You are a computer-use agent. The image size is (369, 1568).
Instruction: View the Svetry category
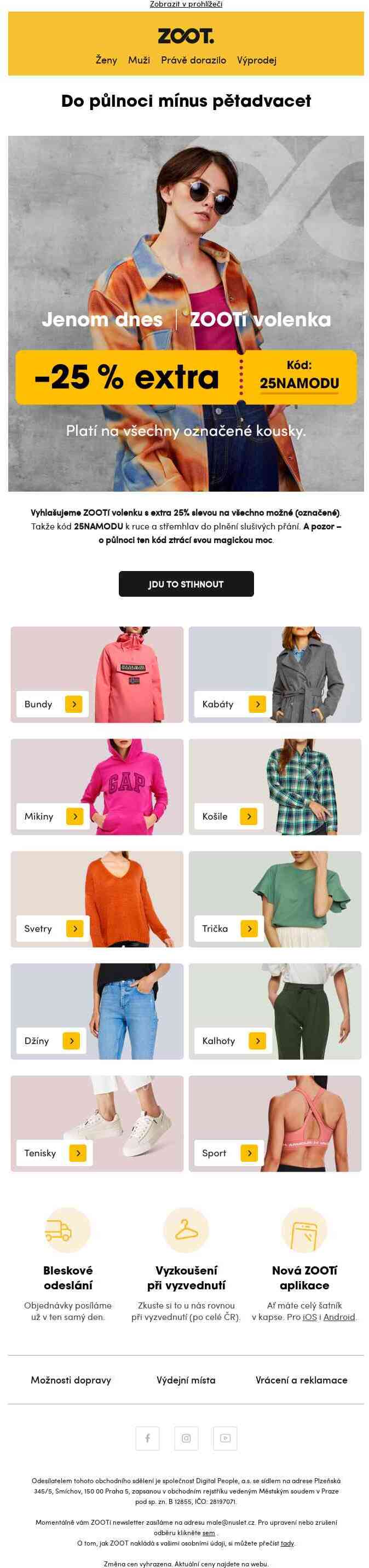[97, 899]
